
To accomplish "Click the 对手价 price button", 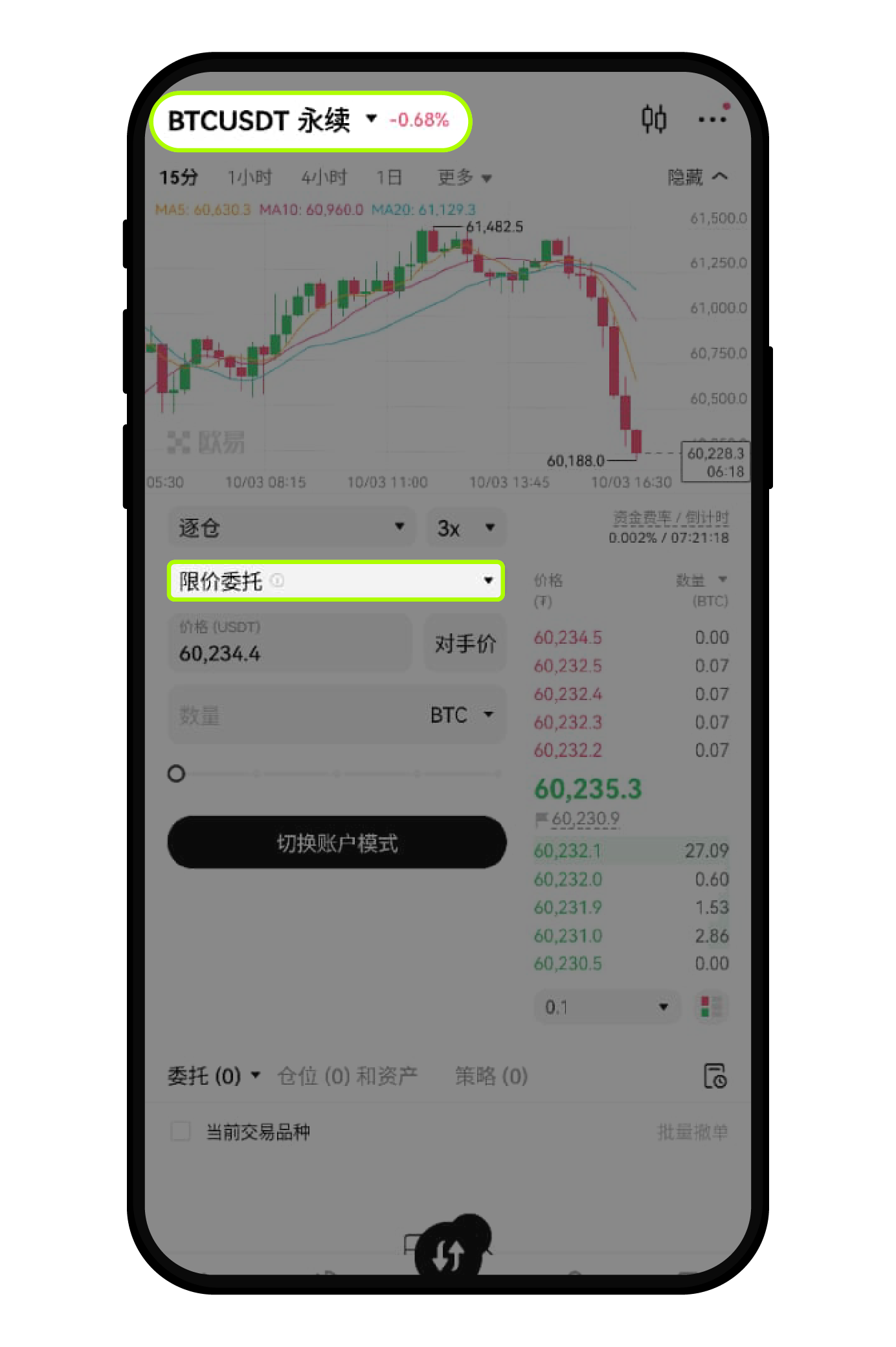I will click(x=464, y=643).
